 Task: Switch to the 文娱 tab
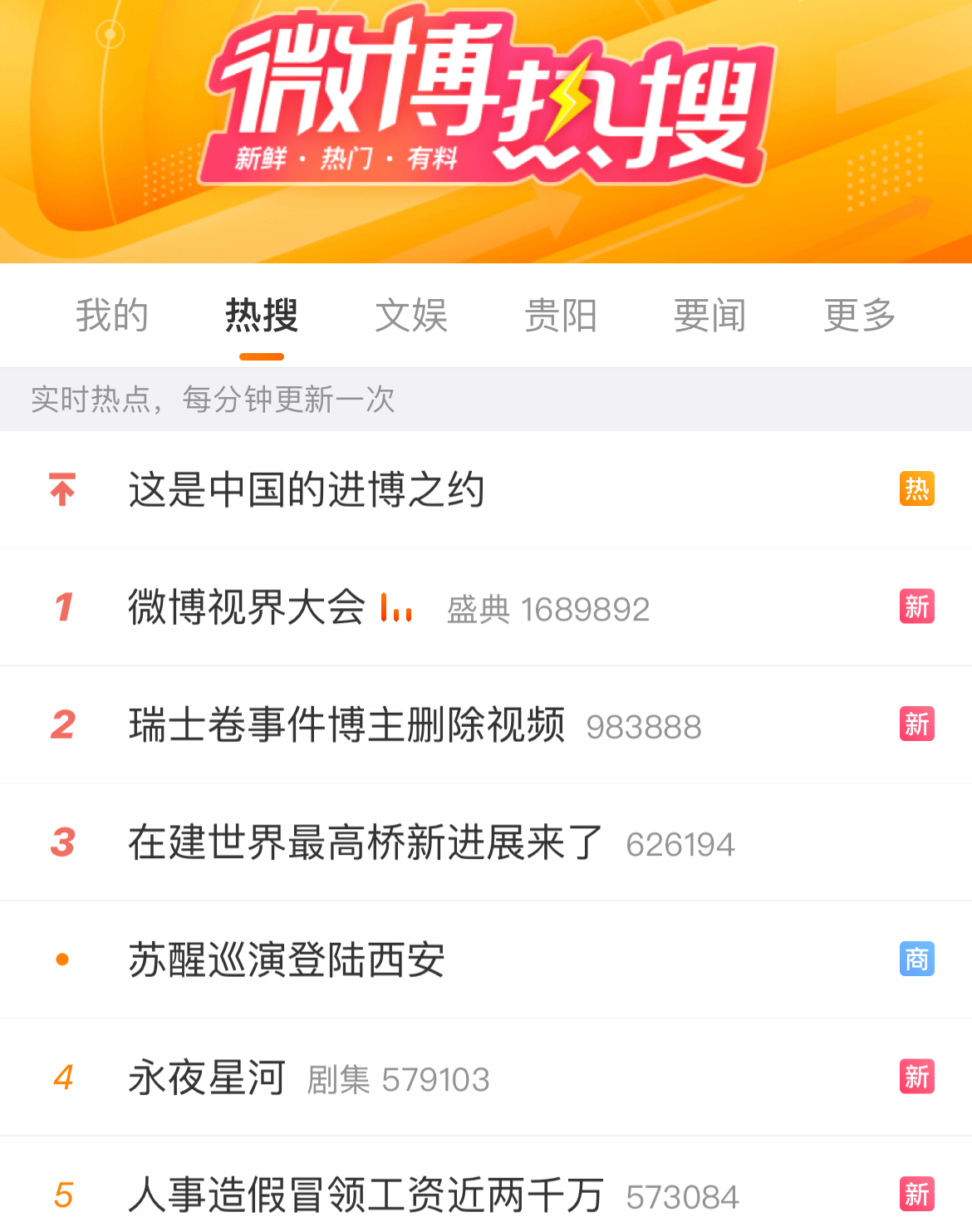[x=411, y=316]
